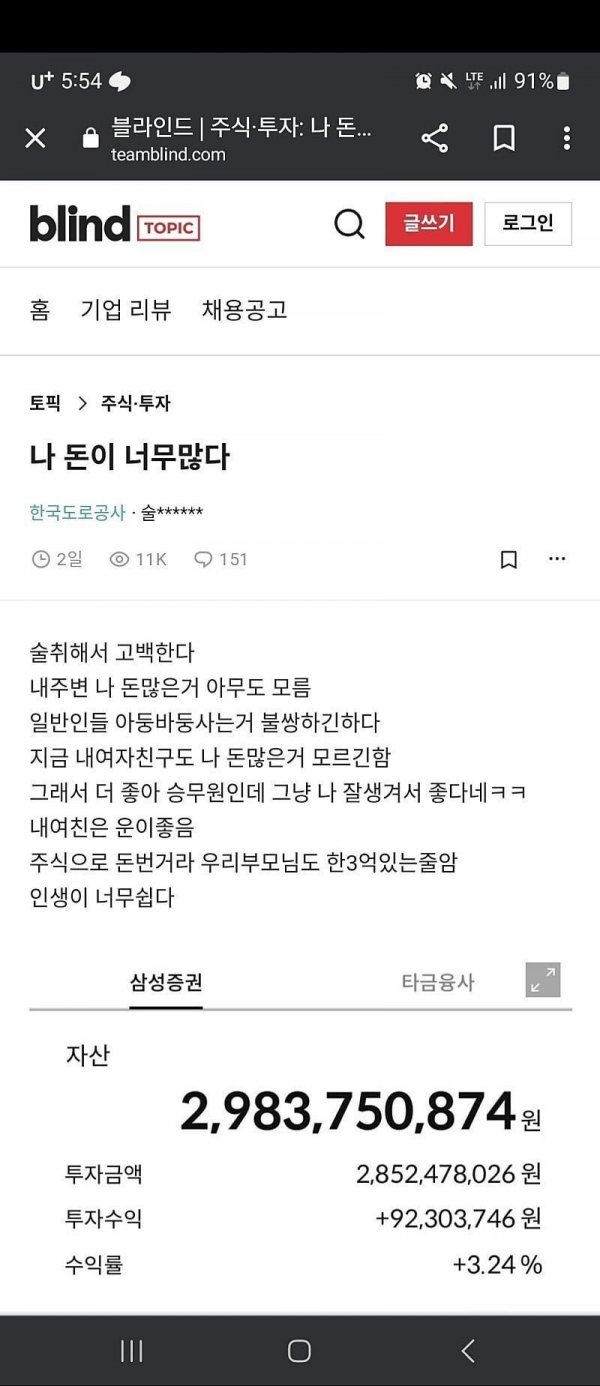Screen dimensions: 600x1386
Task: Bookmark the page in the browser toolbar
Action: click(504, 138)
